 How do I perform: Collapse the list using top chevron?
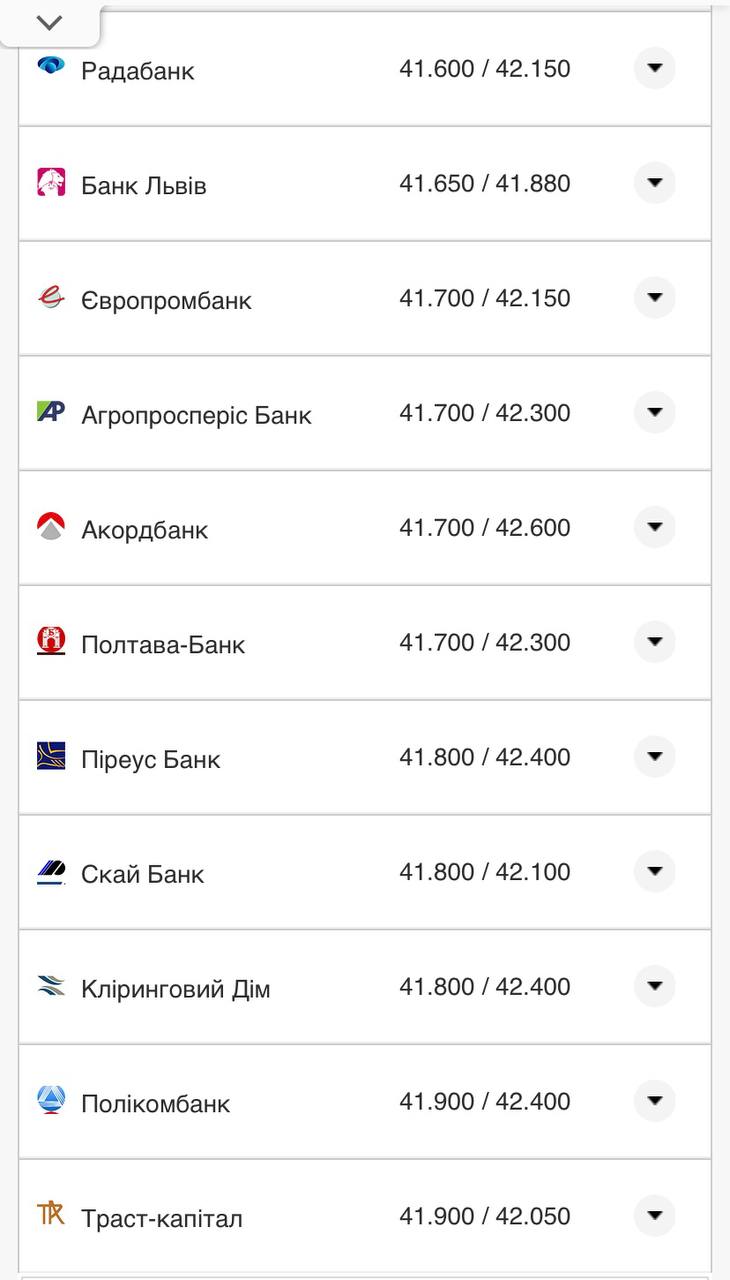(48, 22)
